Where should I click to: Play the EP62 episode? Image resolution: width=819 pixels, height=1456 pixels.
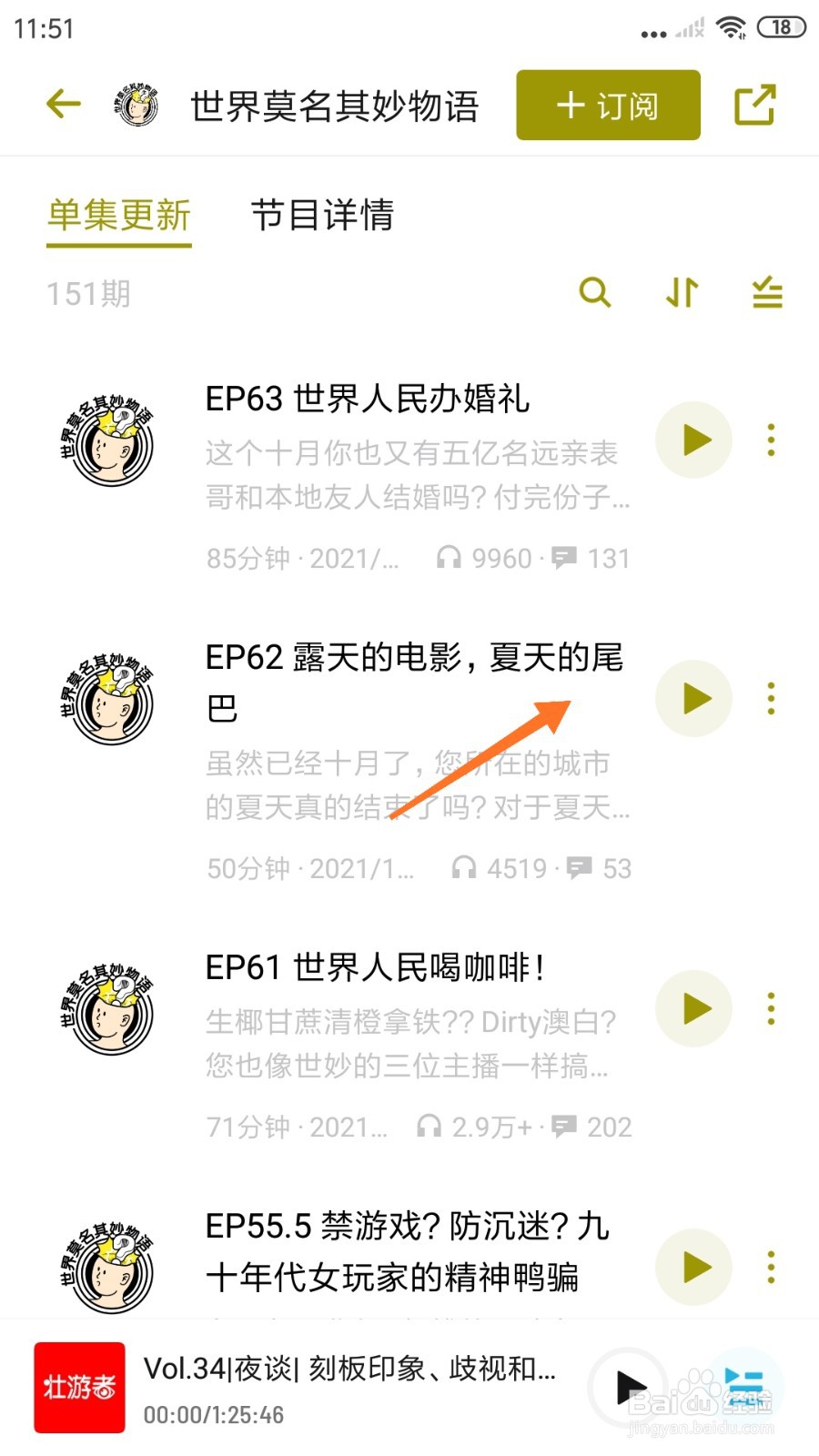click(x=694, y=699)
